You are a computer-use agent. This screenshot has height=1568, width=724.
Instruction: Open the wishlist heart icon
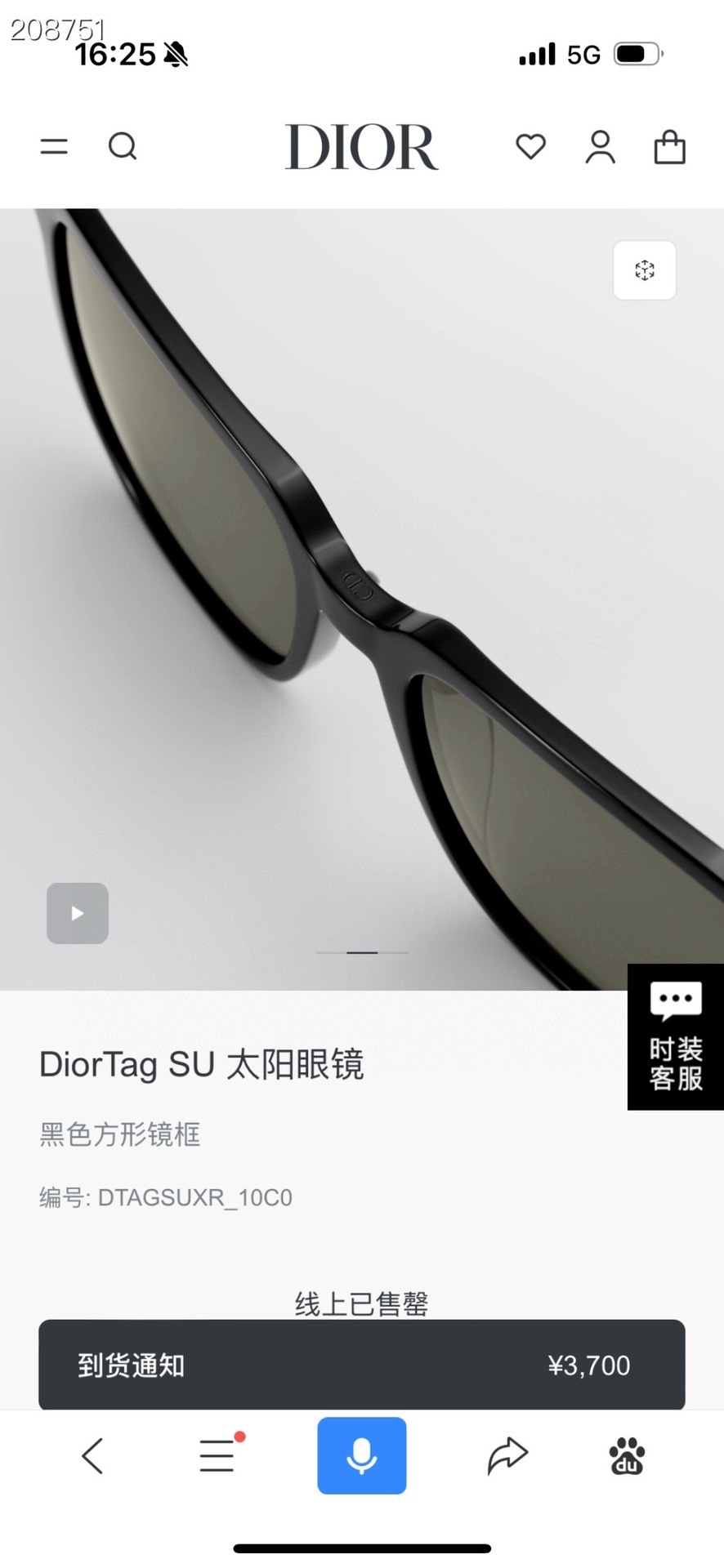[x=530, y=147]
